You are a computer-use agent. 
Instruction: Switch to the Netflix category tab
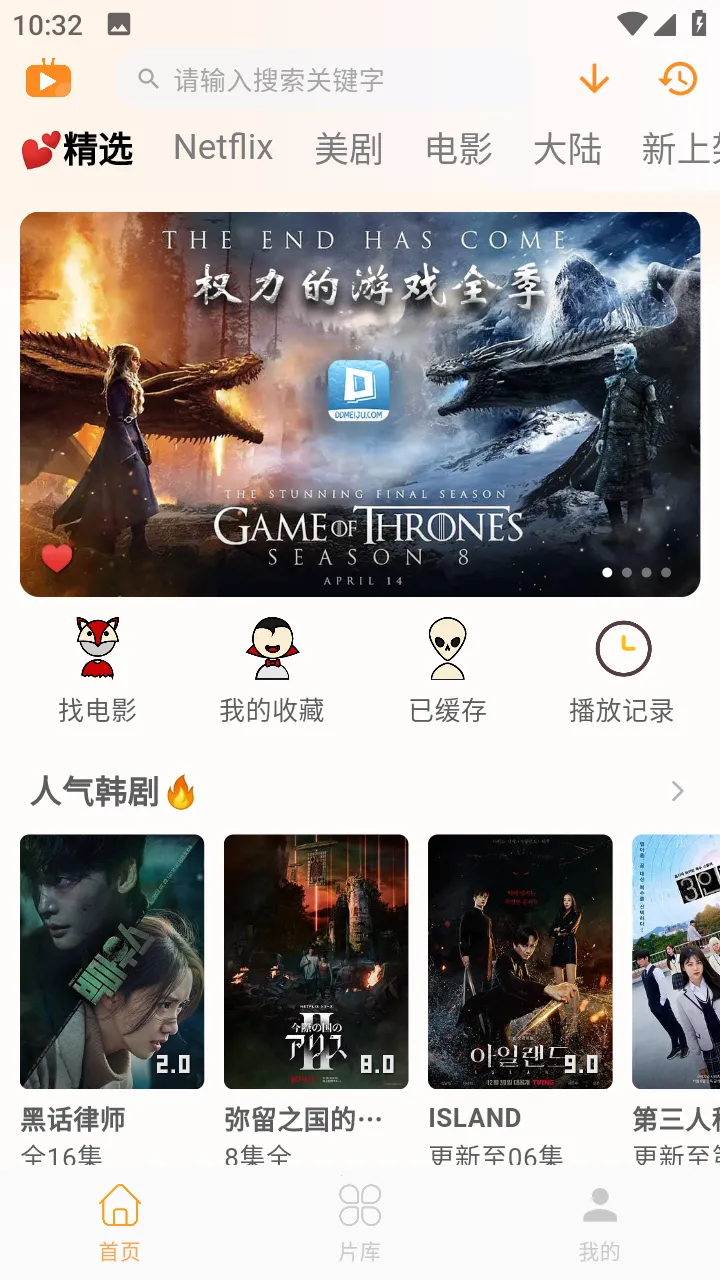[x=223, y=148]
